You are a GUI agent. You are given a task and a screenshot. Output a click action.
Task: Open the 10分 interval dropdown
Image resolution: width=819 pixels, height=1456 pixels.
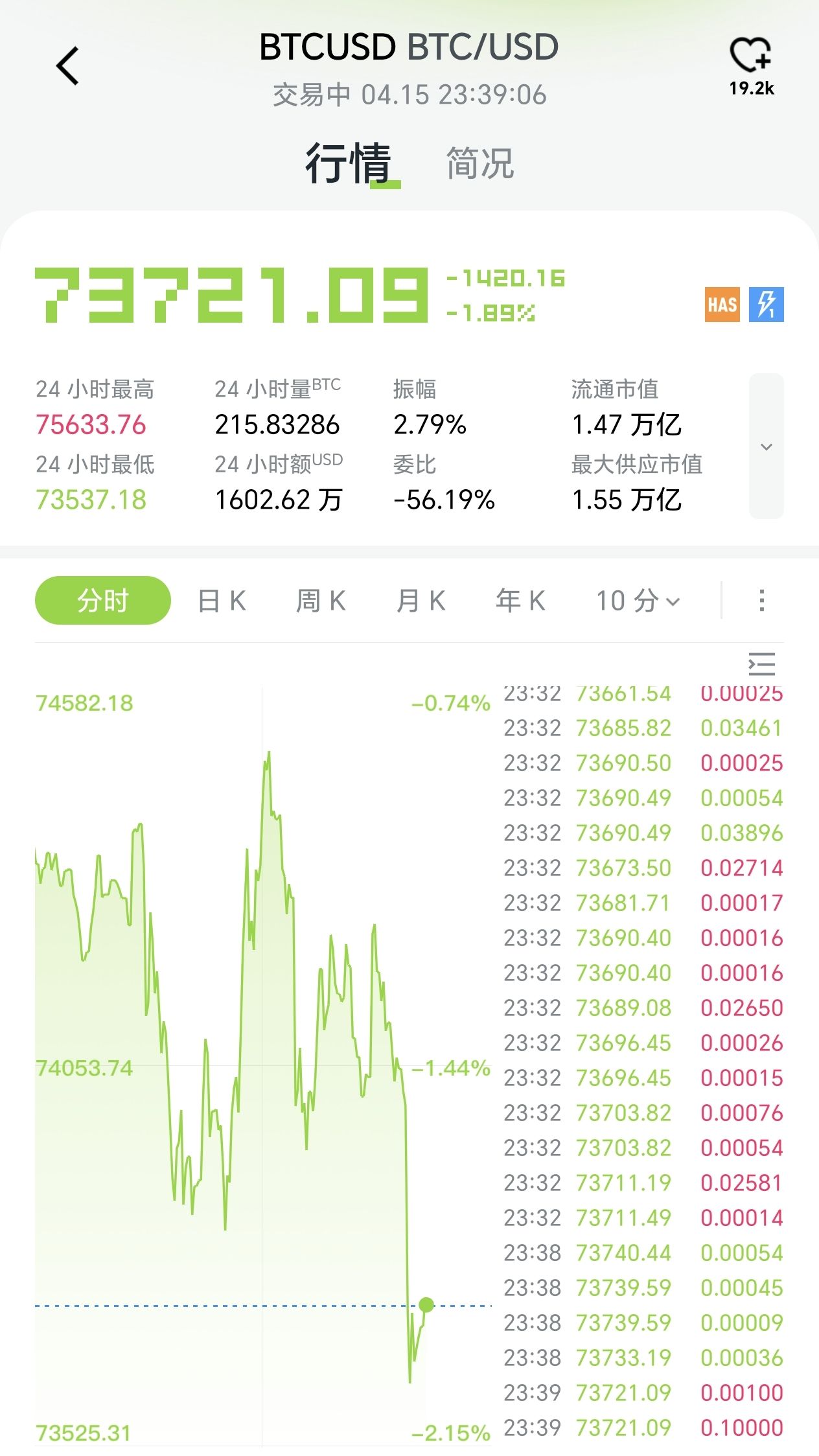(638, 601)
